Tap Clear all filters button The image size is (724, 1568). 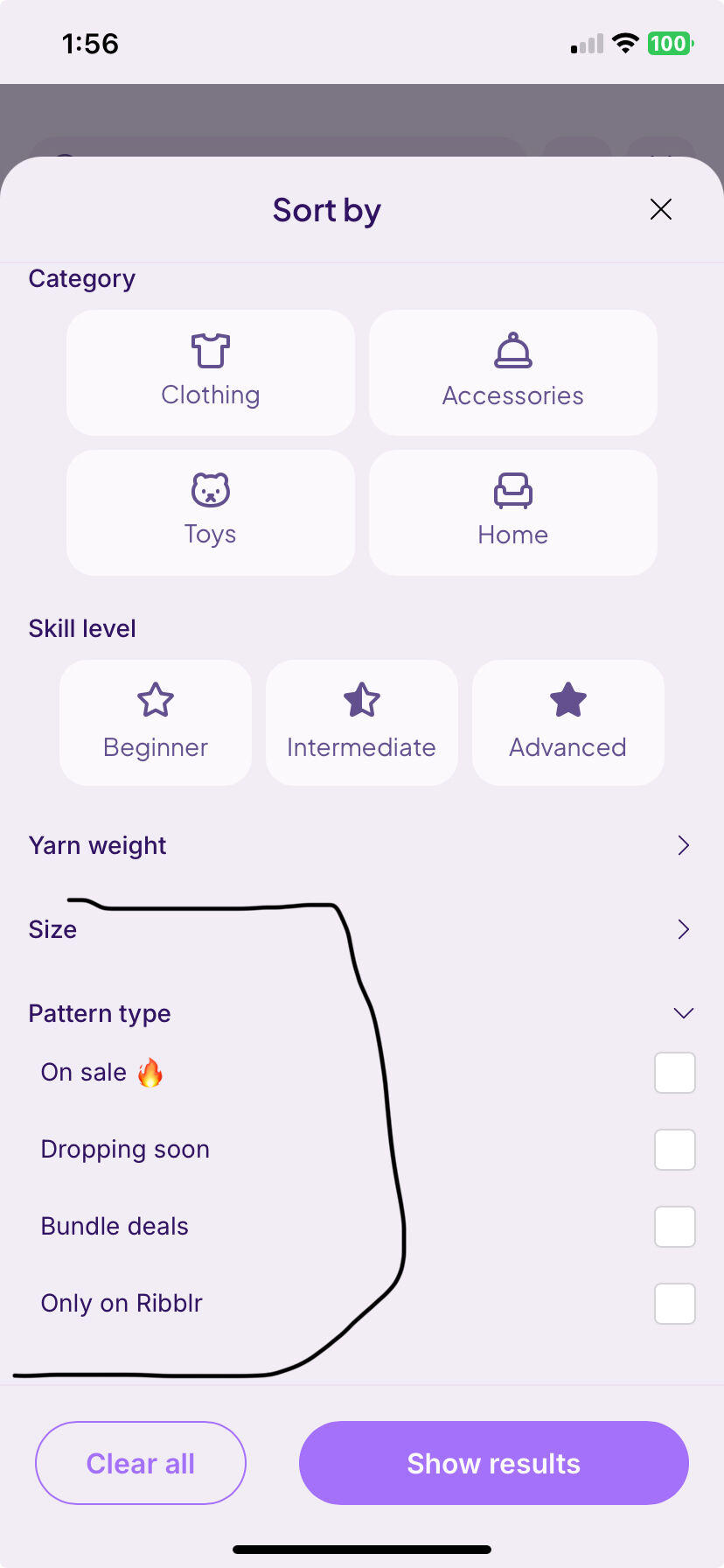pos(141,1463)
